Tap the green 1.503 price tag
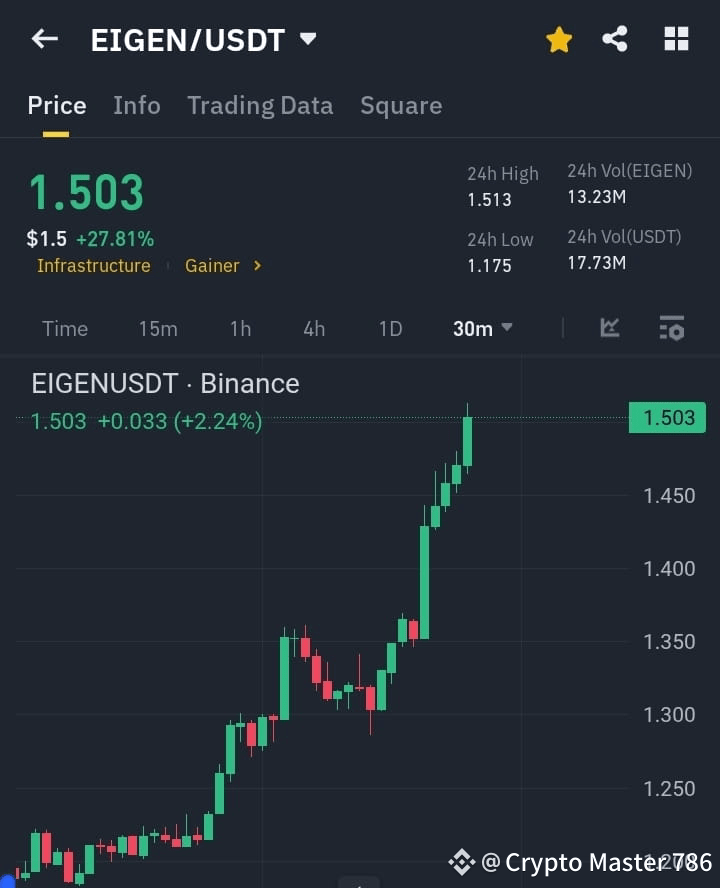Screen dimensions: 720x888 pos(667,418)
